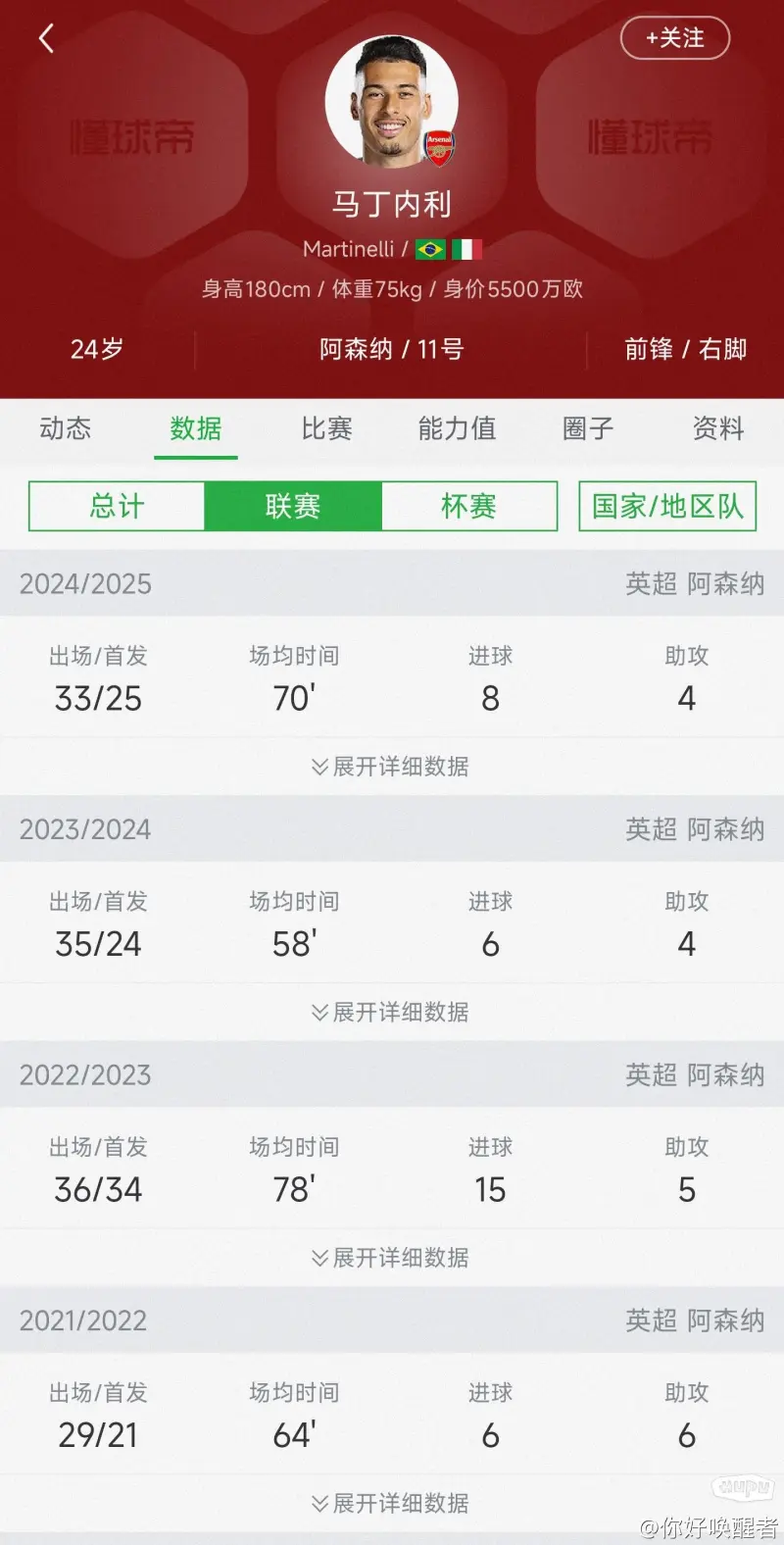Image resolution: width=784 pixels, height=1545 pixels.
Task: Select the 数据 tab
Action: pos(196,428)
